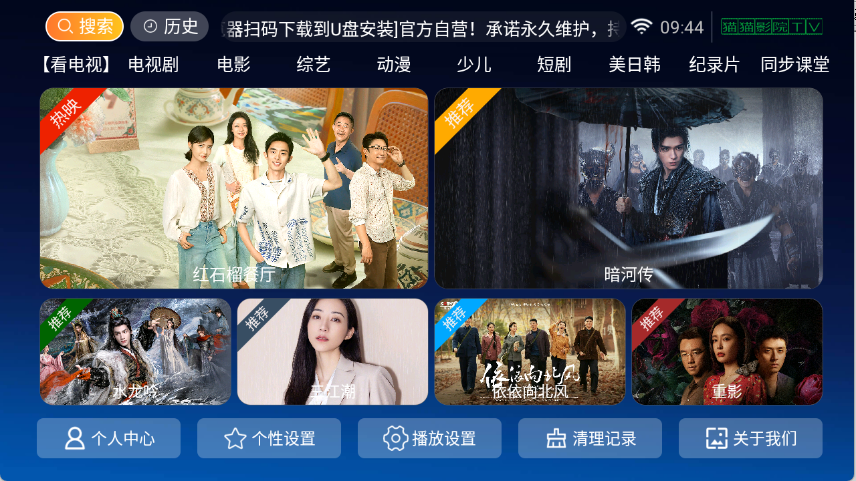The image size is (856, 481).
Task: Select the 综艺 category
Action: click(313, 65)
